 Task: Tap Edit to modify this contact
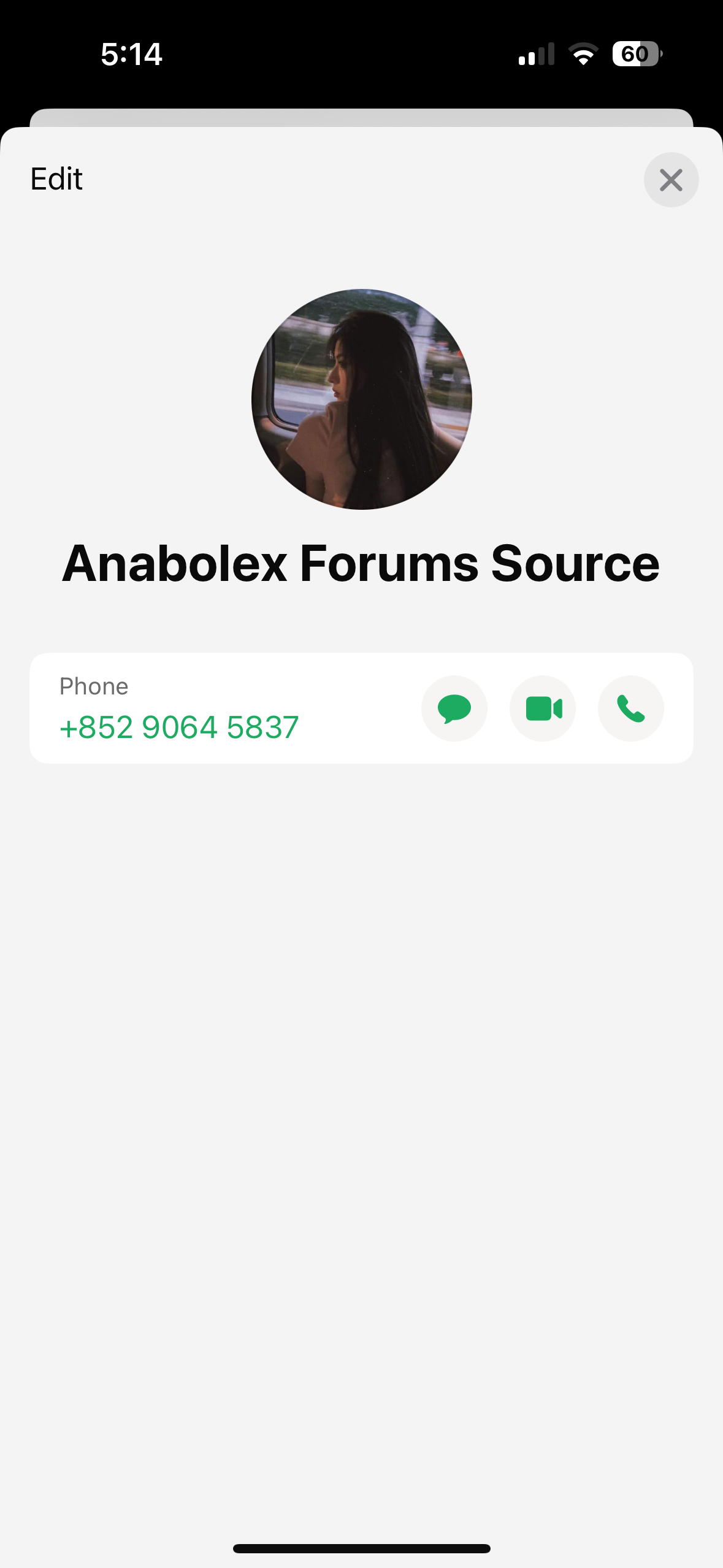click(56, 179)
